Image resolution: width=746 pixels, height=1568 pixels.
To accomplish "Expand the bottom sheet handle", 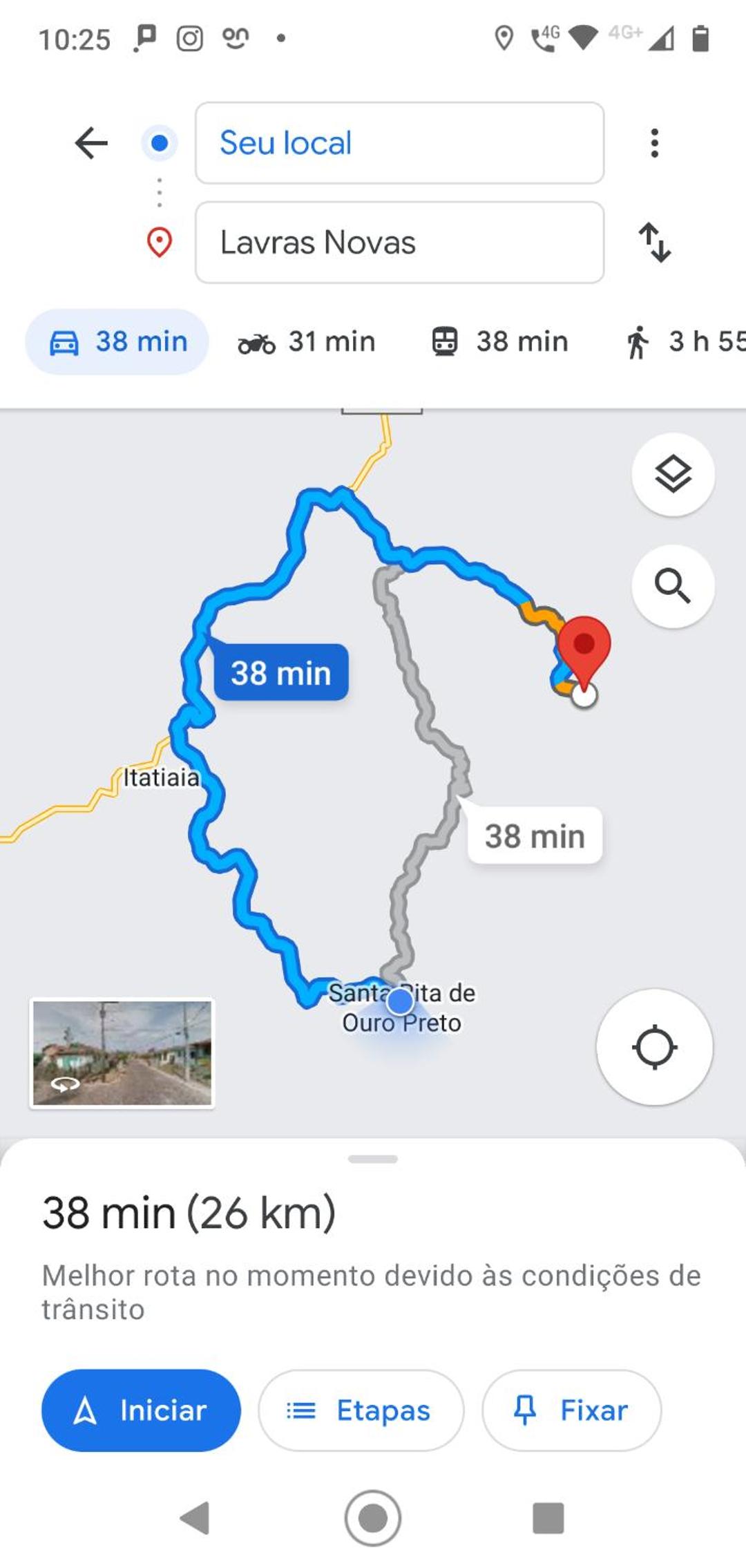I will pos(373,1159).
